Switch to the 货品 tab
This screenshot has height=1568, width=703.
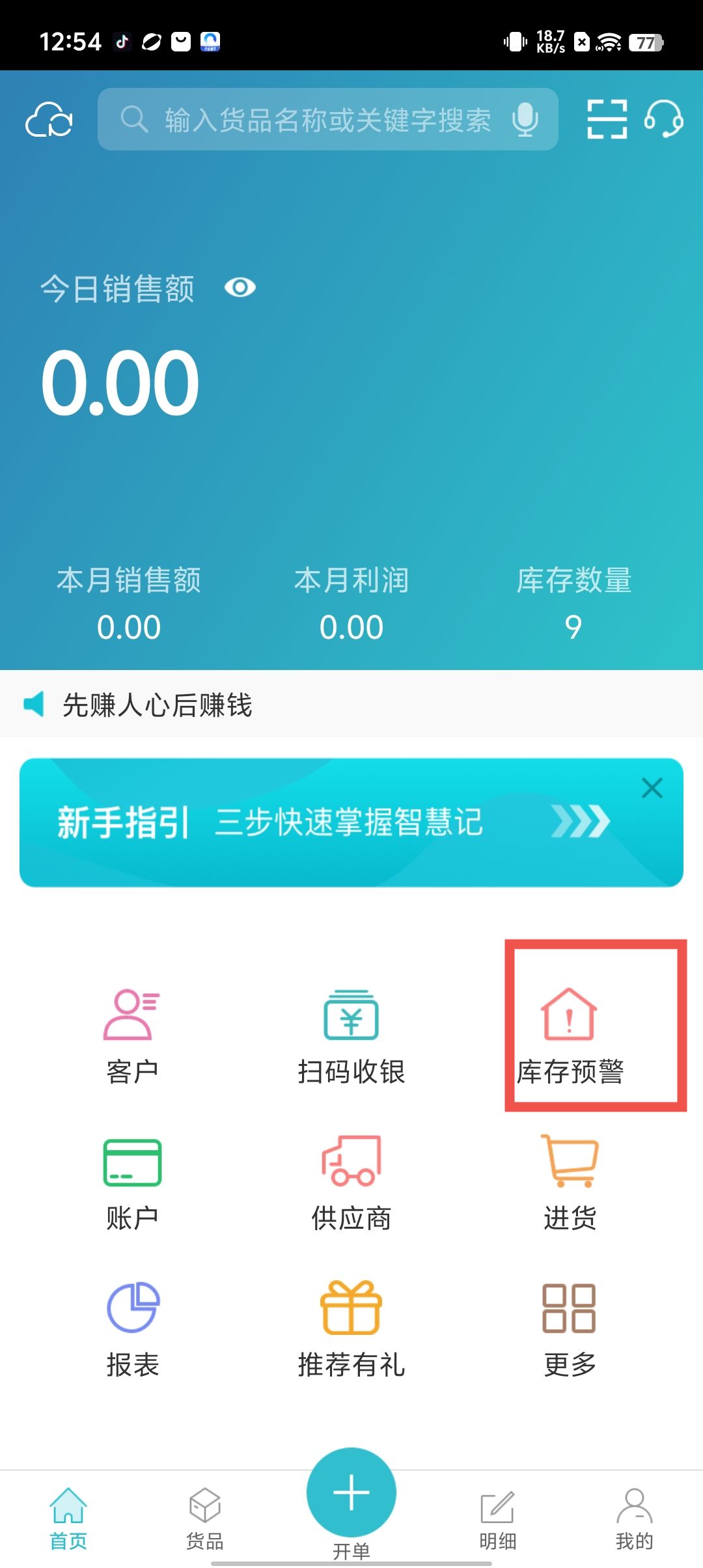(205, 1519)
